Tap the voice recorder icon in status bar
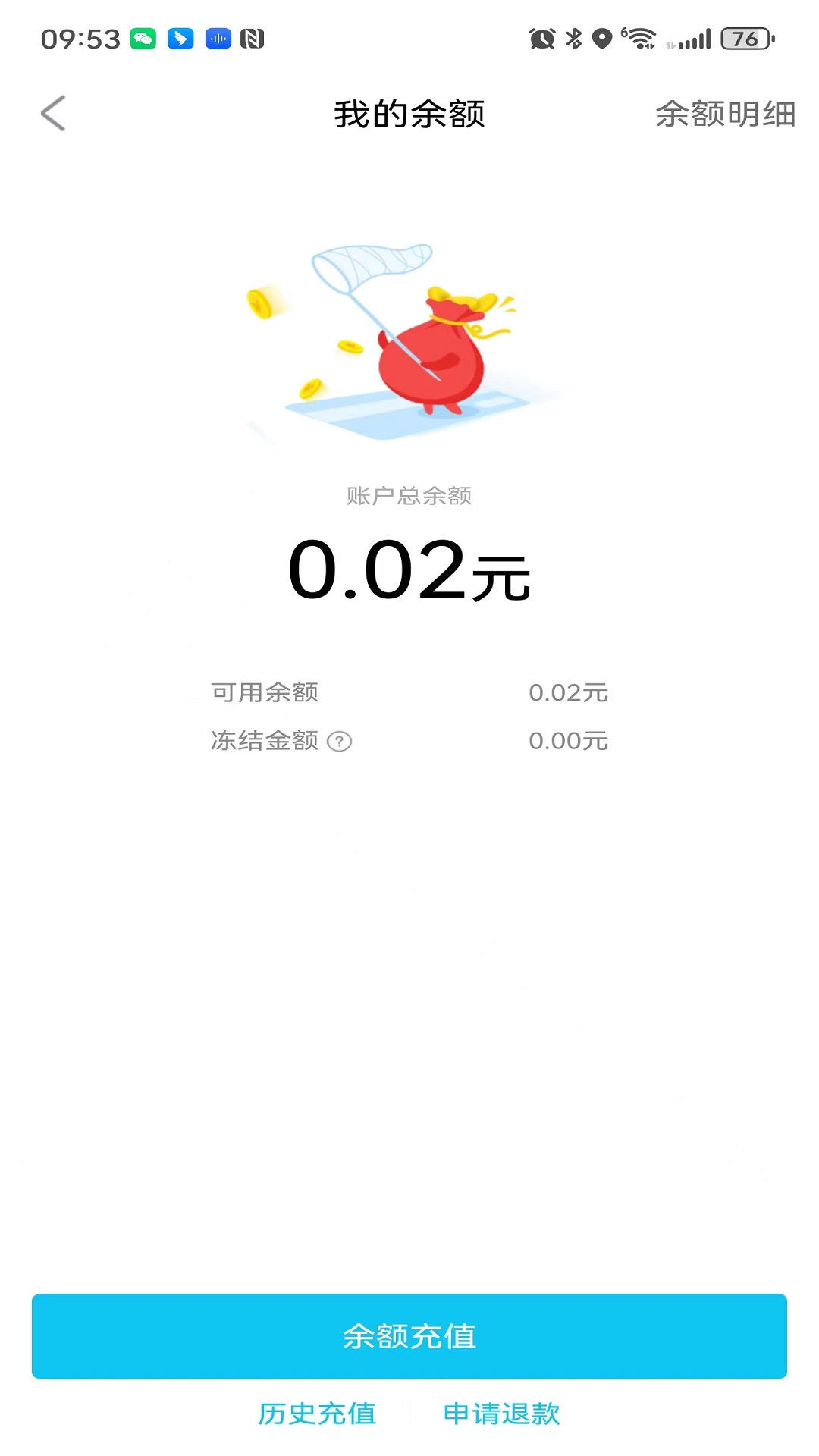Image resolution: width=819 pixels, height=1456 pixels. click(x=217, y=37)
